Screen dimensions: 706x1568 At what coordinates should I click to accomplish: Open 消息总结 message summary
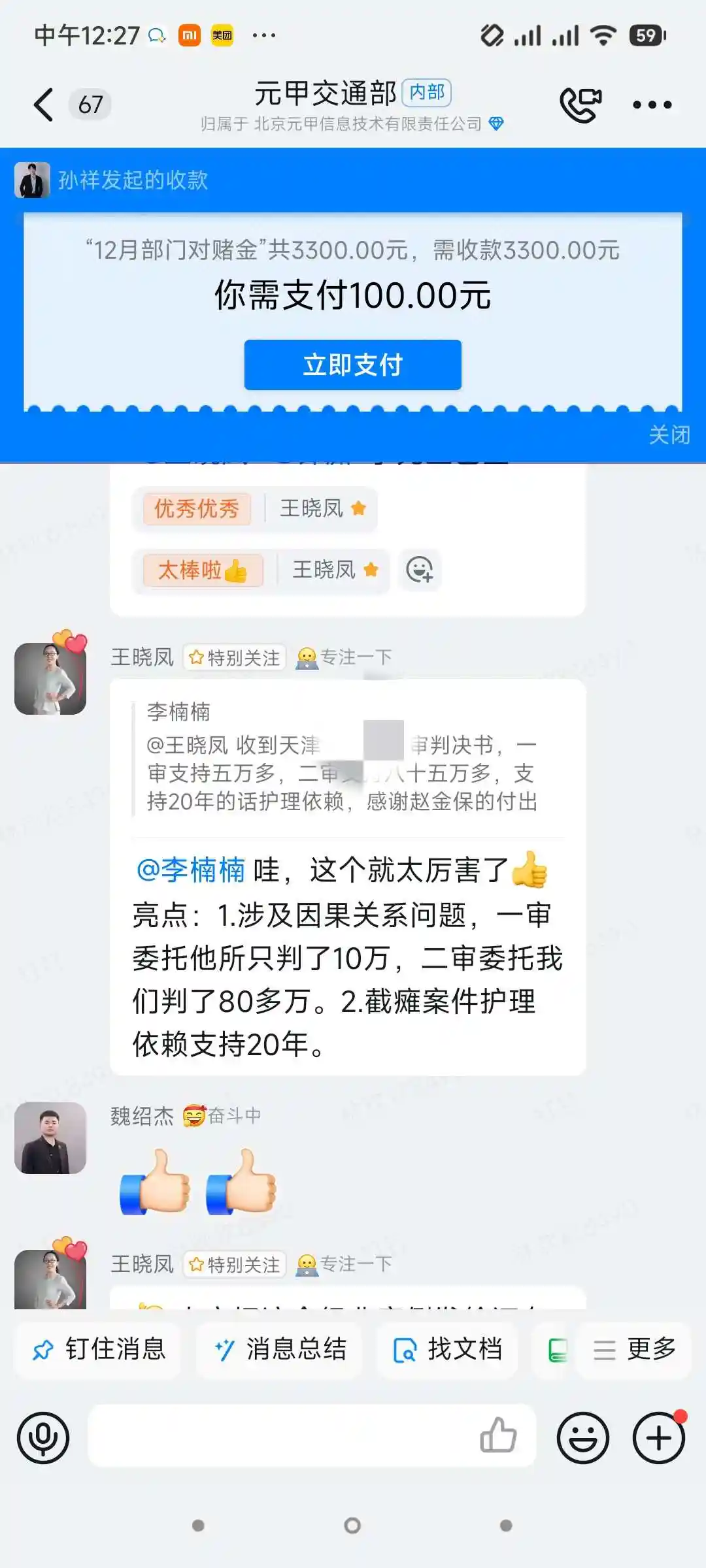coord(280,1350)
